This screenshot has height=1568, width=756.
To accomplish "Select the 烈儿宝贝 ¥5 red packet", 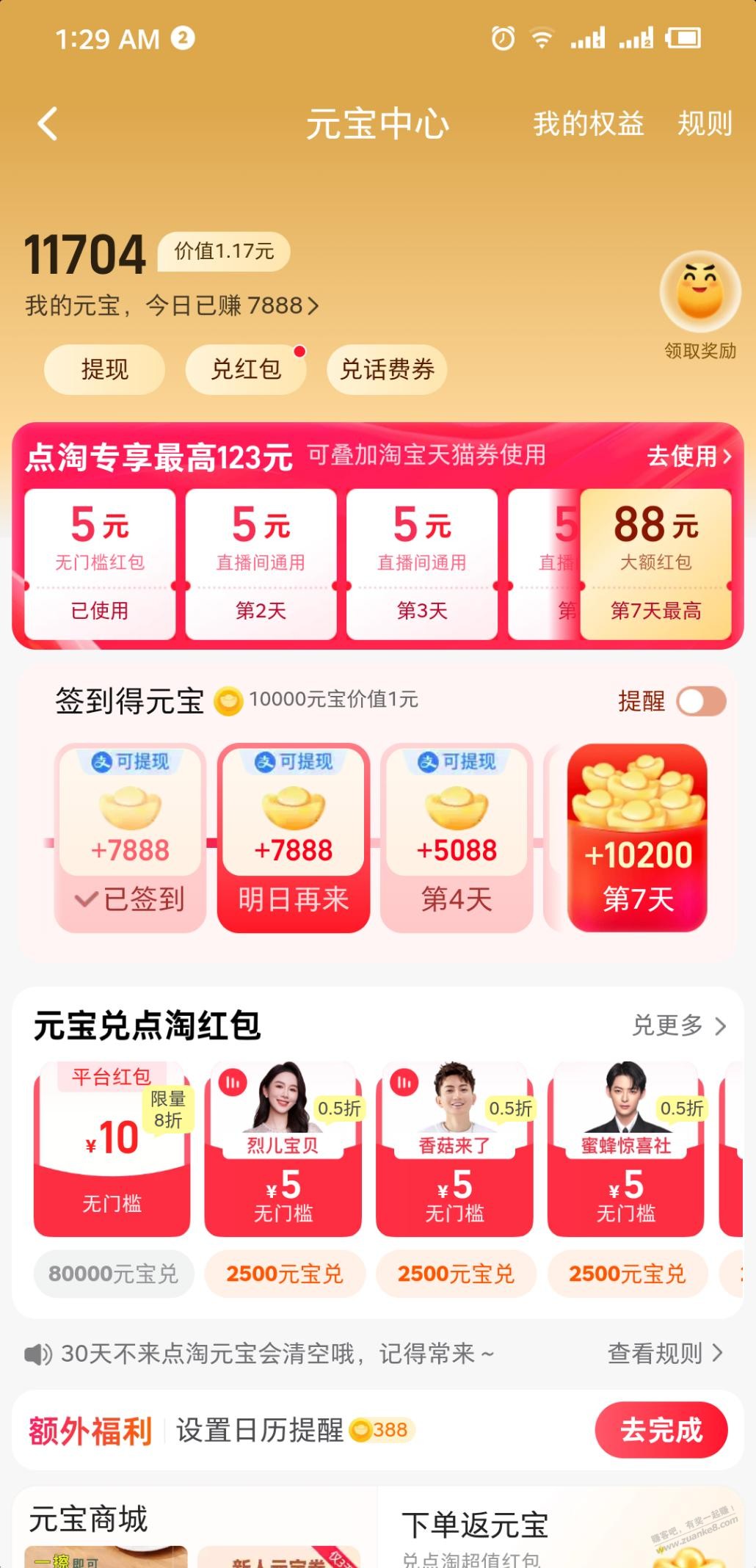I will click(283, 1149).
